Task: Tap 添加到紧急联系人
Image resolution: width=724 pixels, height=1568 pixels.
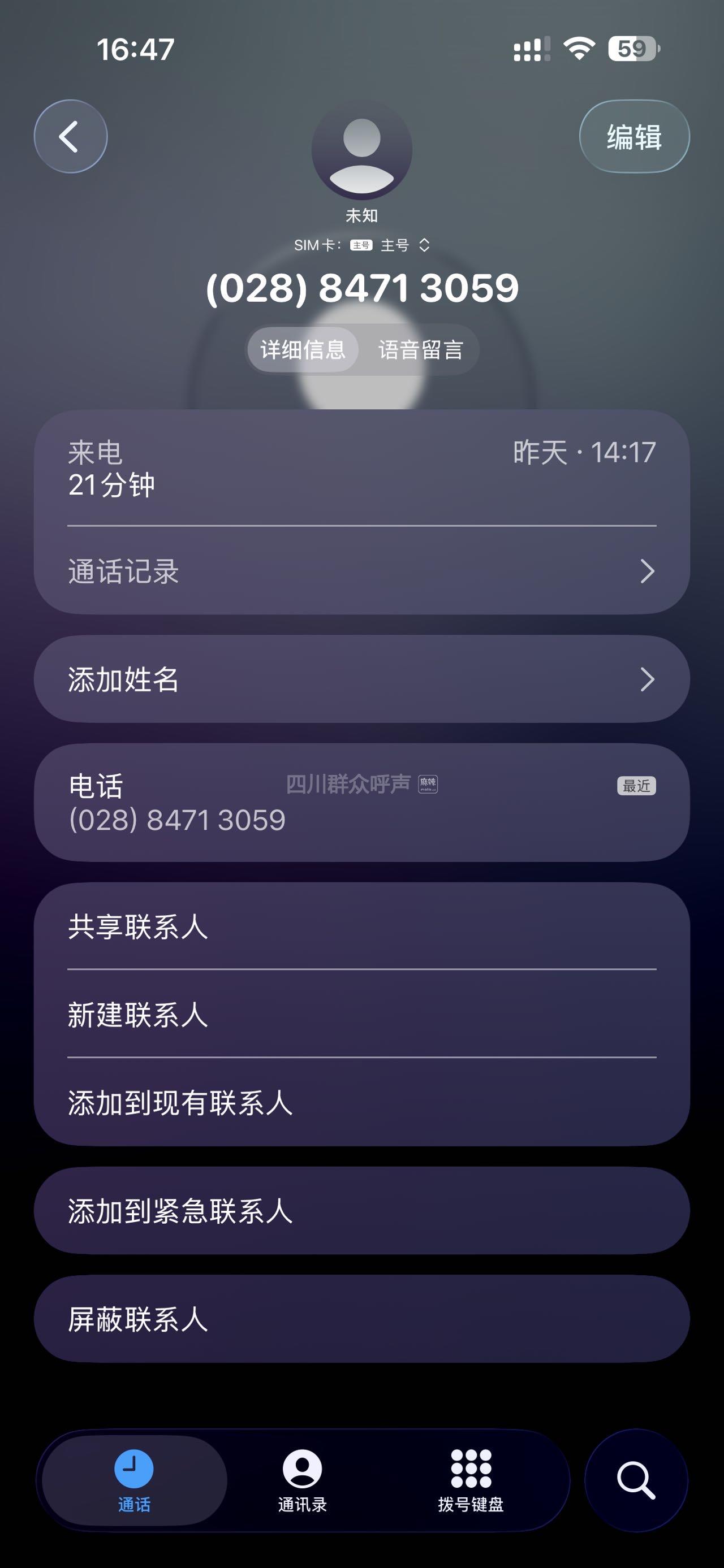Action: (361, 1211)
